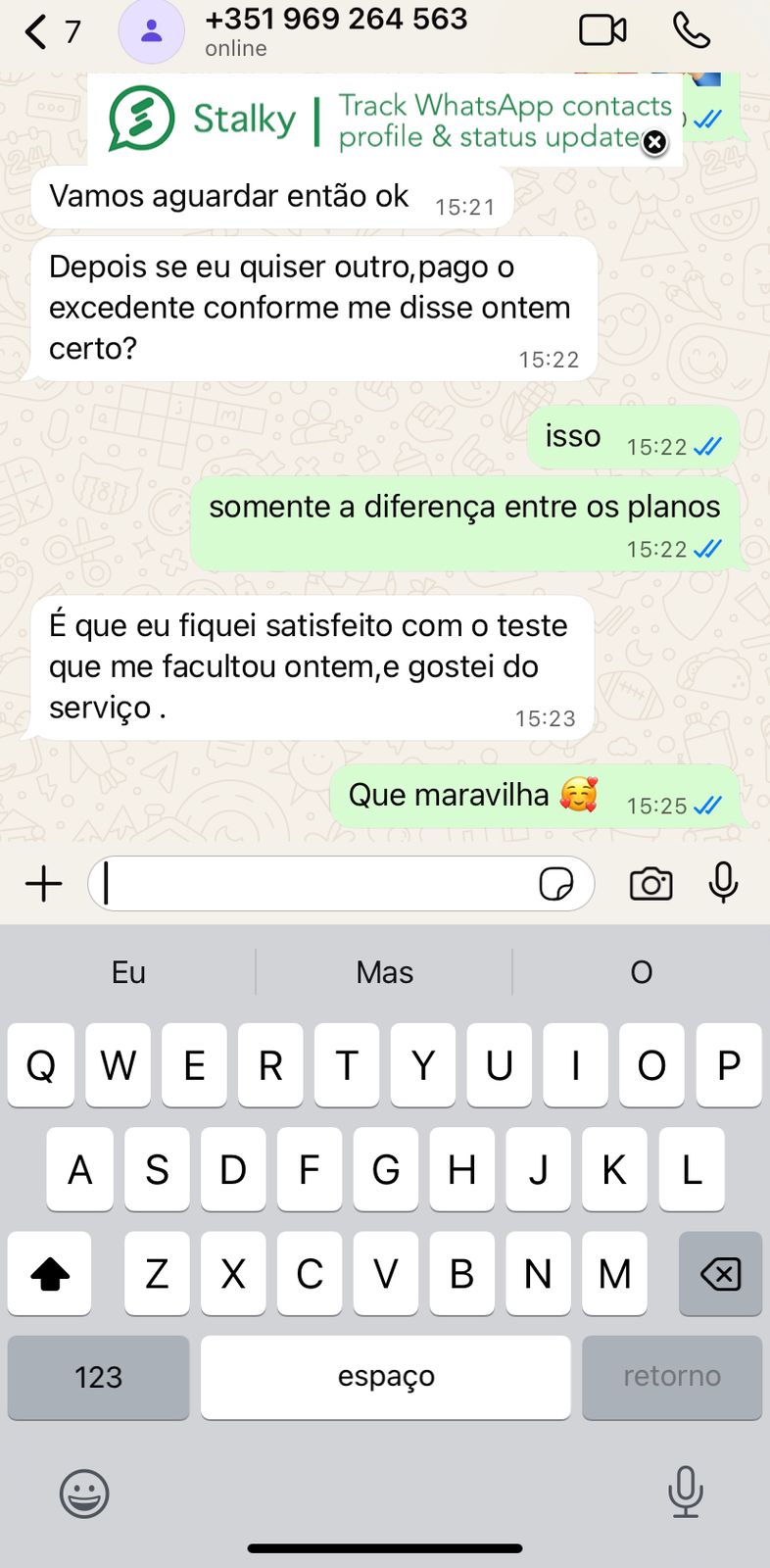Tap the espaço space bar
This screenshot has width=770, height=1568.
[386, 1377]
